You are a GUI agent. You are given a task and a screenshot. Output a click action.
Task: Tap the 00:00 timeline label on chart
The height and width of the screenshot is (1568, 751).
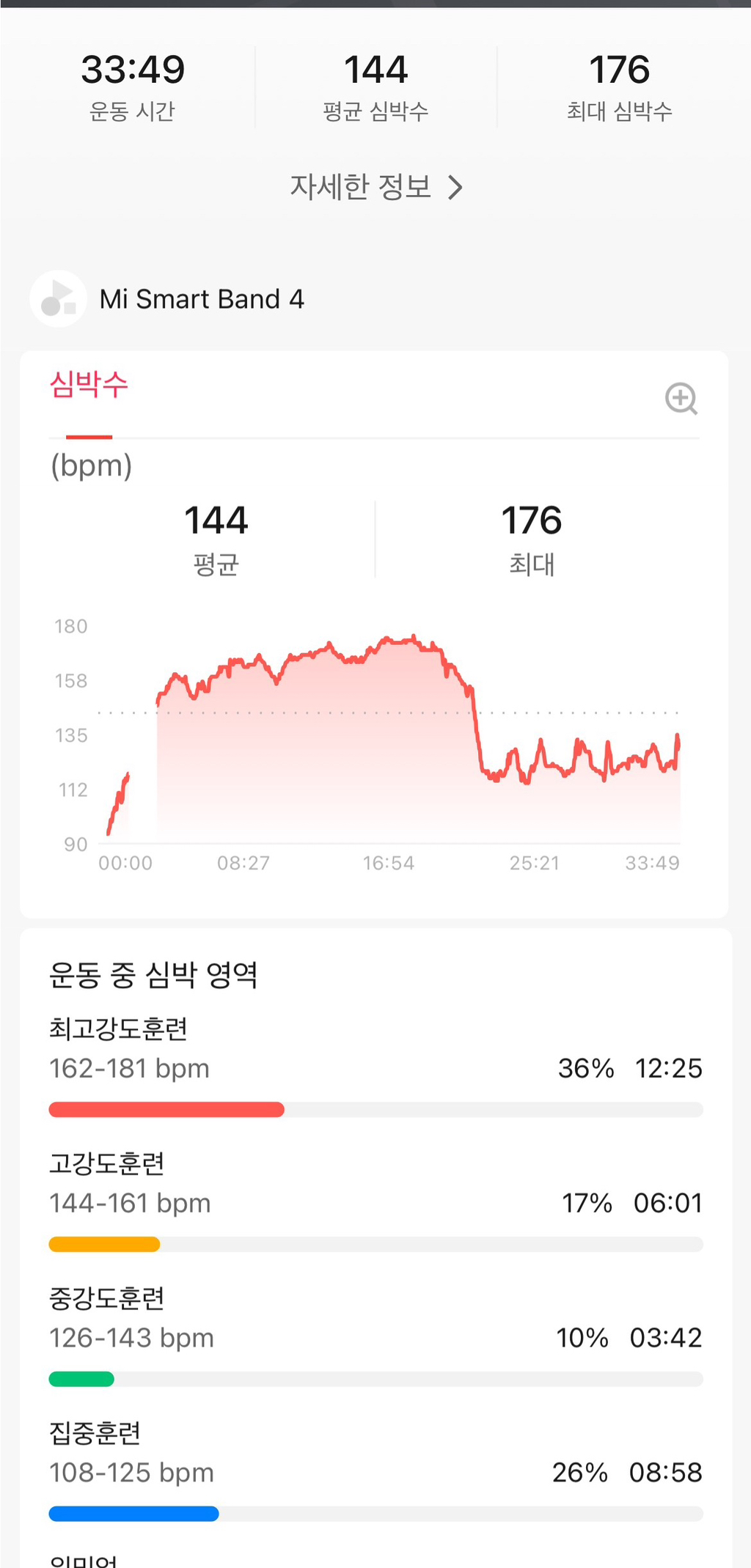coord(125,864)
